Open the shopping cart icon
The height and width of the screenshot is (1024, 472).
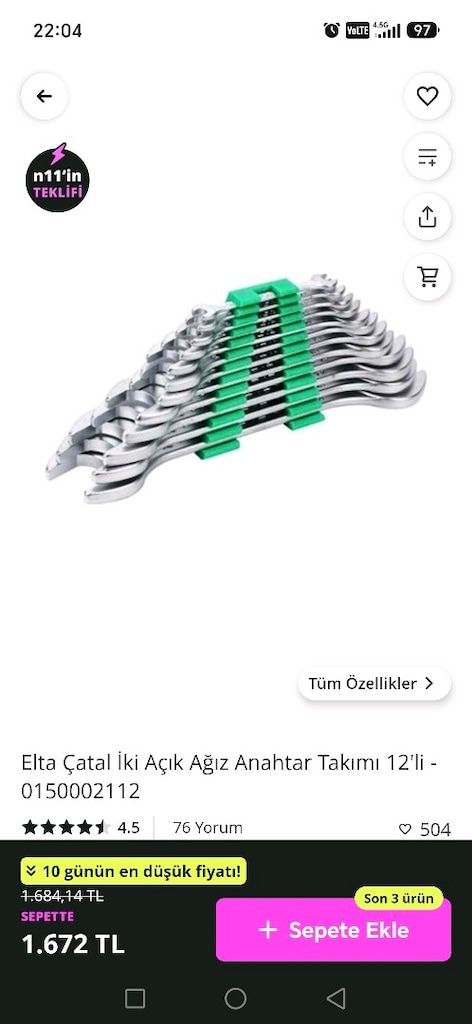point(427,277)
